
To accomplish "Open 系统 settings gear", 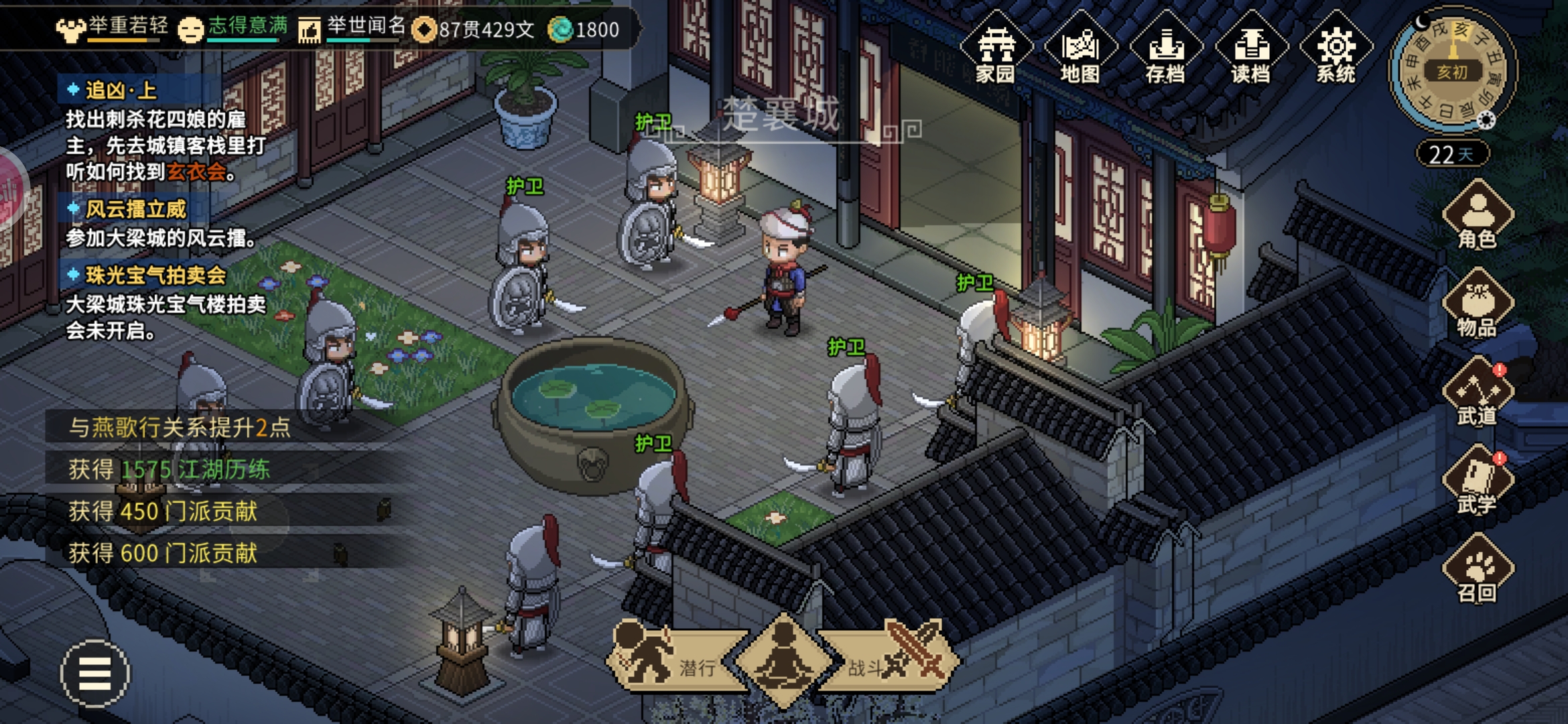I will point(1335,48).
